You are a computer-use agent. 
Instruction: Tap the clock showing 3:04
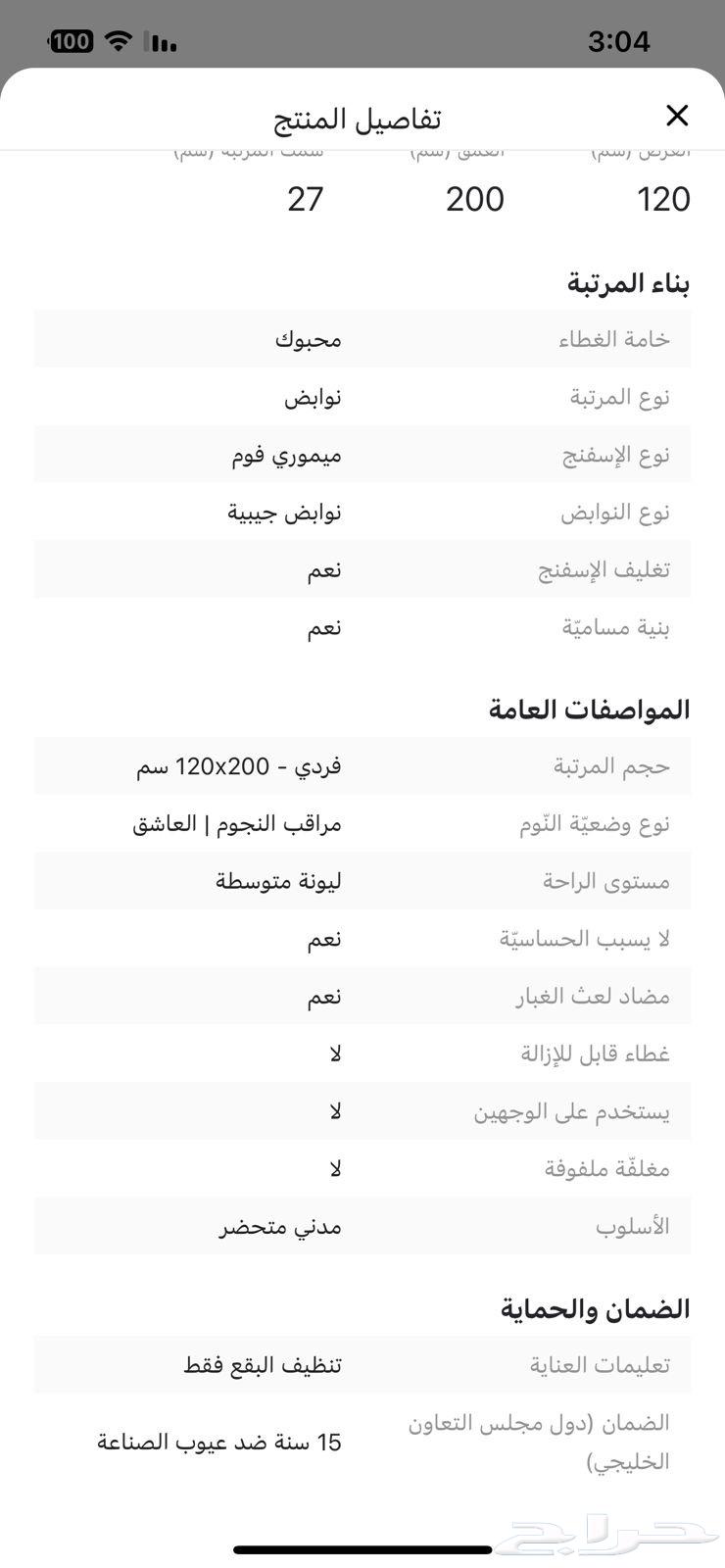click(617, 39)
